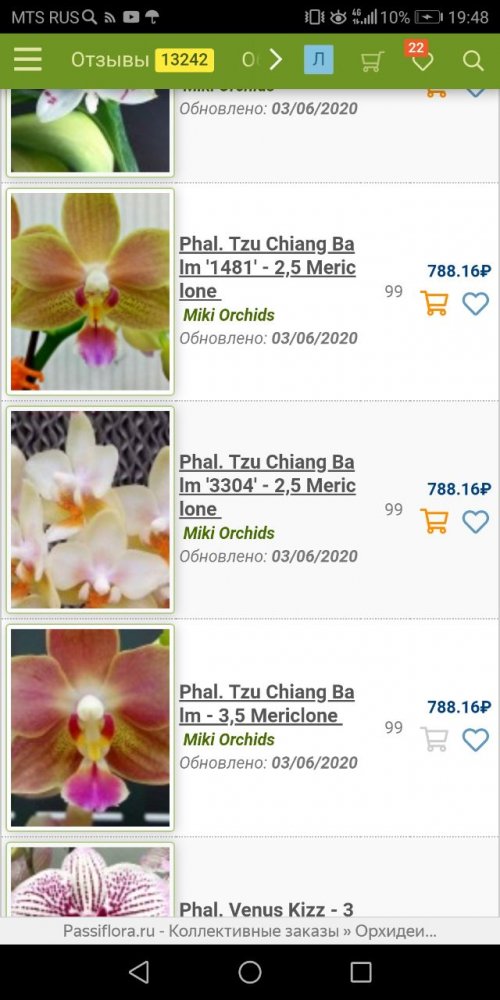Open the Л profile avatar
The height and width of the screenshot is (1000, 500).
[x=319, y=60]
